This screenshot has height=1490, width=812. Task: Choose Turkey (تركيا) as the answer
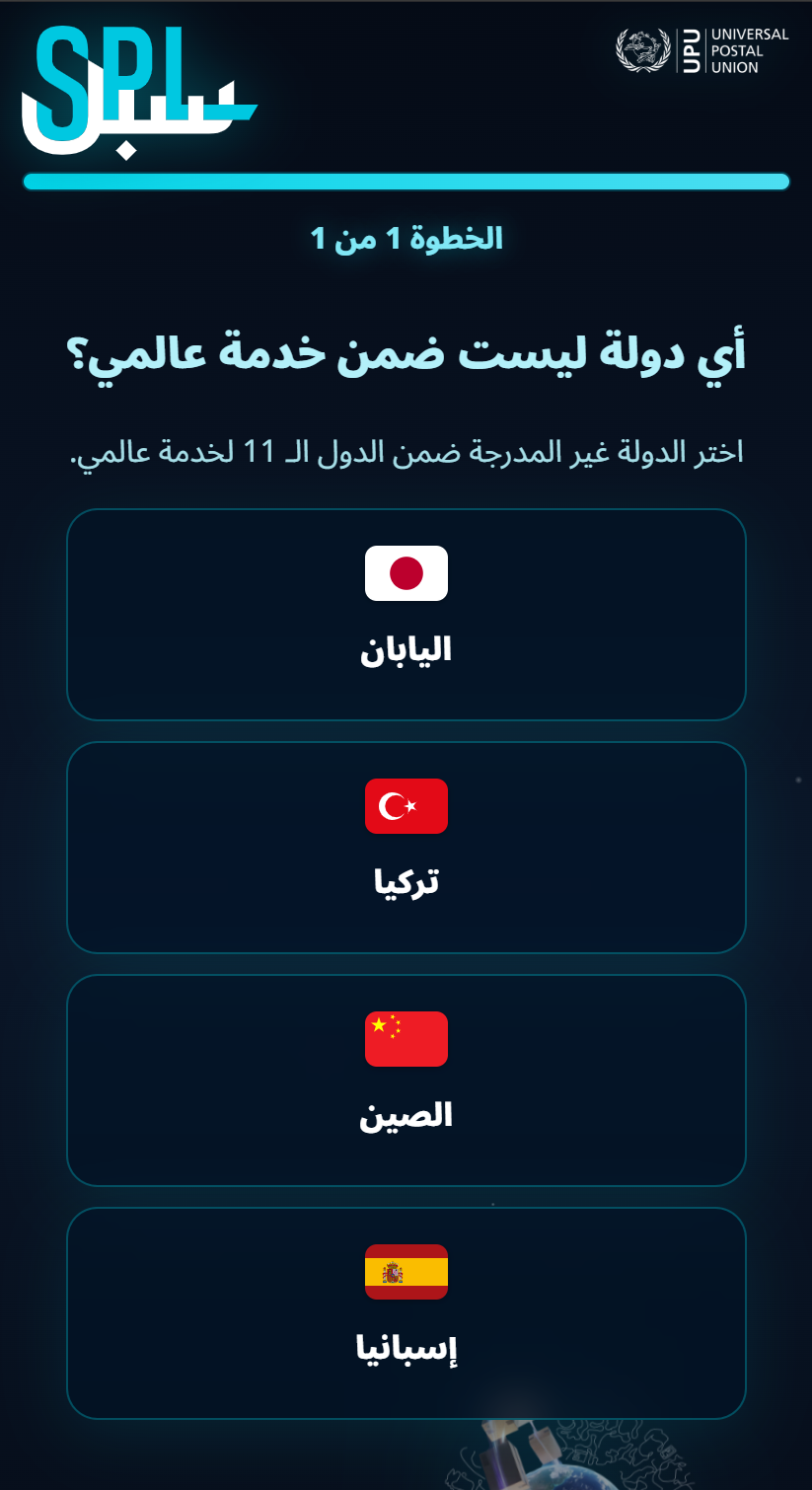tap(406, 848)
